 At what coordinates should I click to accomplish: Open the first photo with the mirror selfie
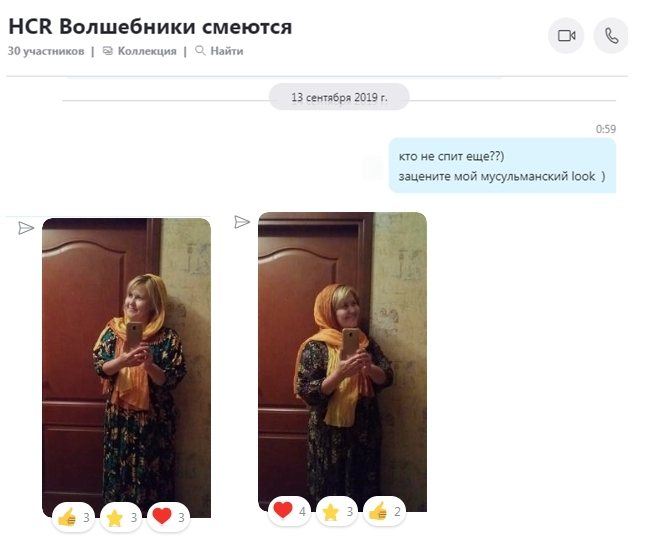126,365
